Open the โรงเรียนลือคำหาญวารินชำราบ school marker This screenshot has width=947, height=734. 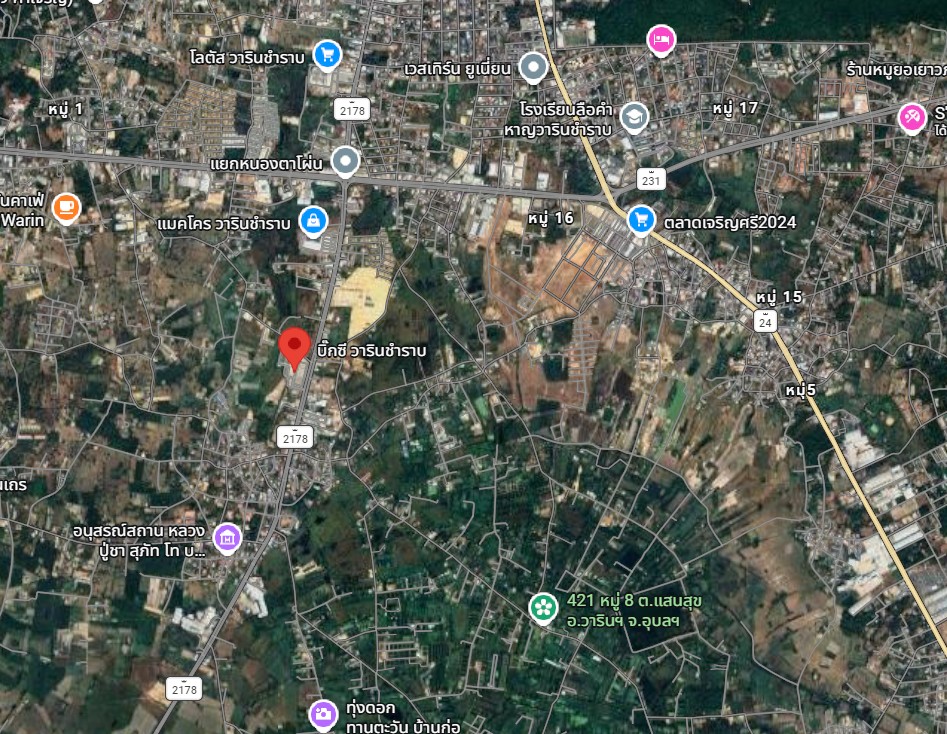[633, 117]
